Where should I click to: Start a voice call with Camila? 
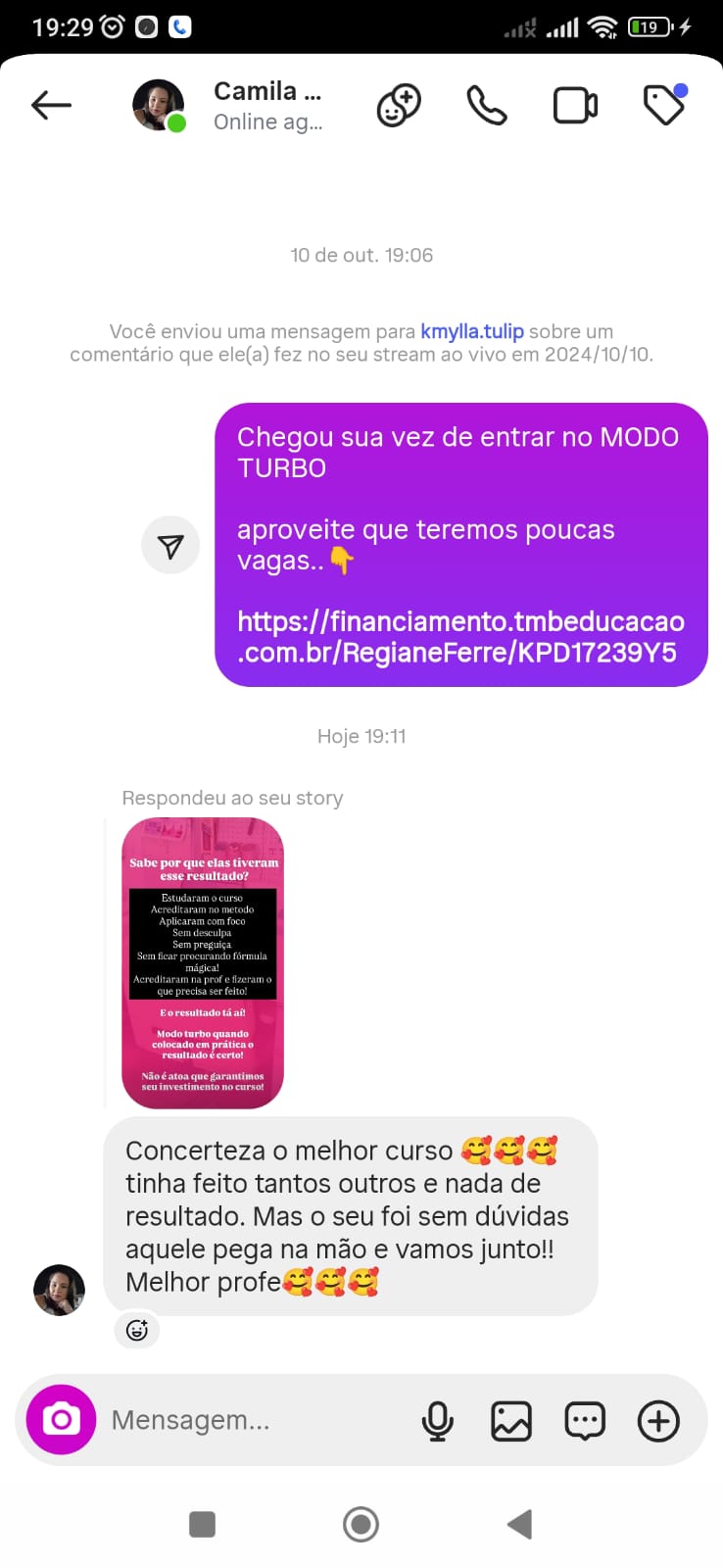[487, 105]
